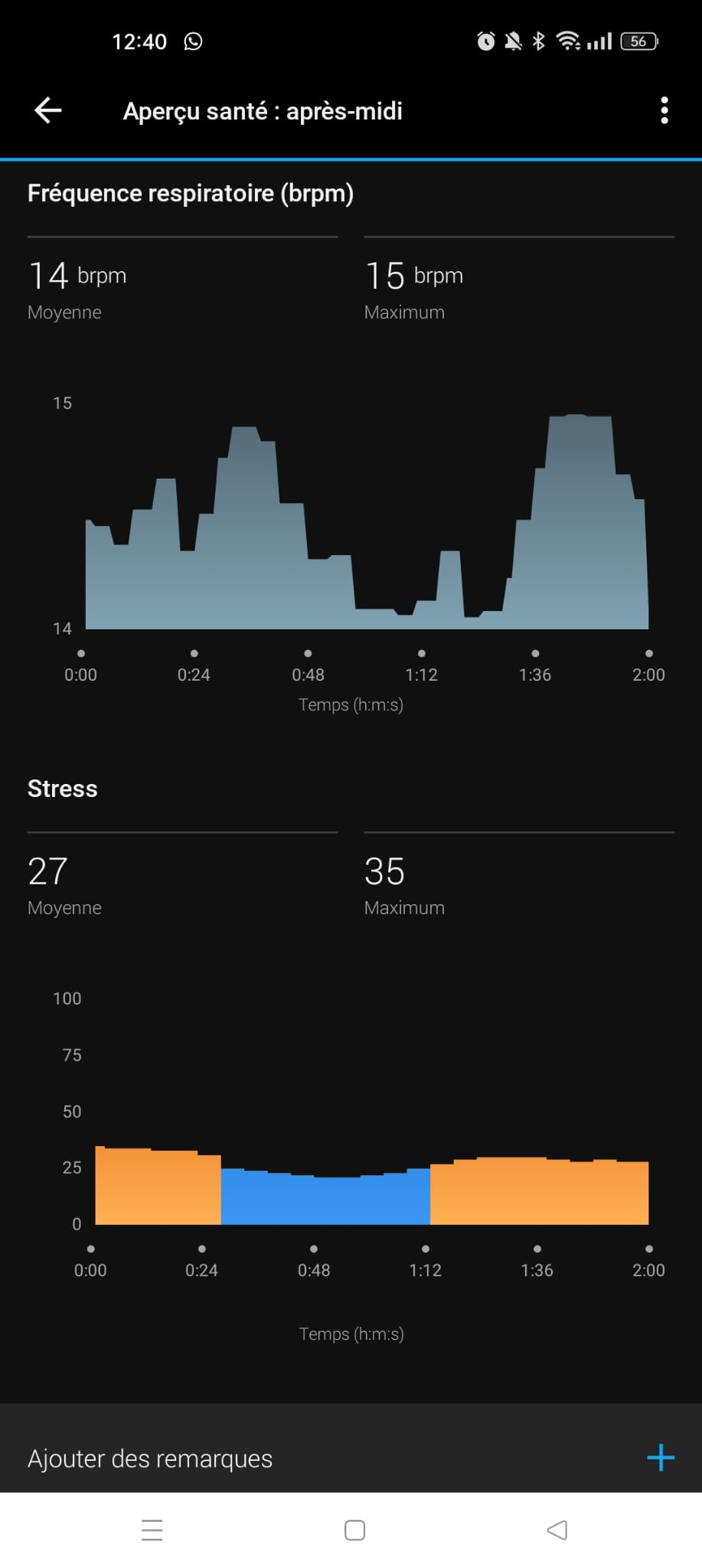This screenshot has width=702, height=1568.
Task: Go back using the top arrow
Action: (x=47, y=110)
